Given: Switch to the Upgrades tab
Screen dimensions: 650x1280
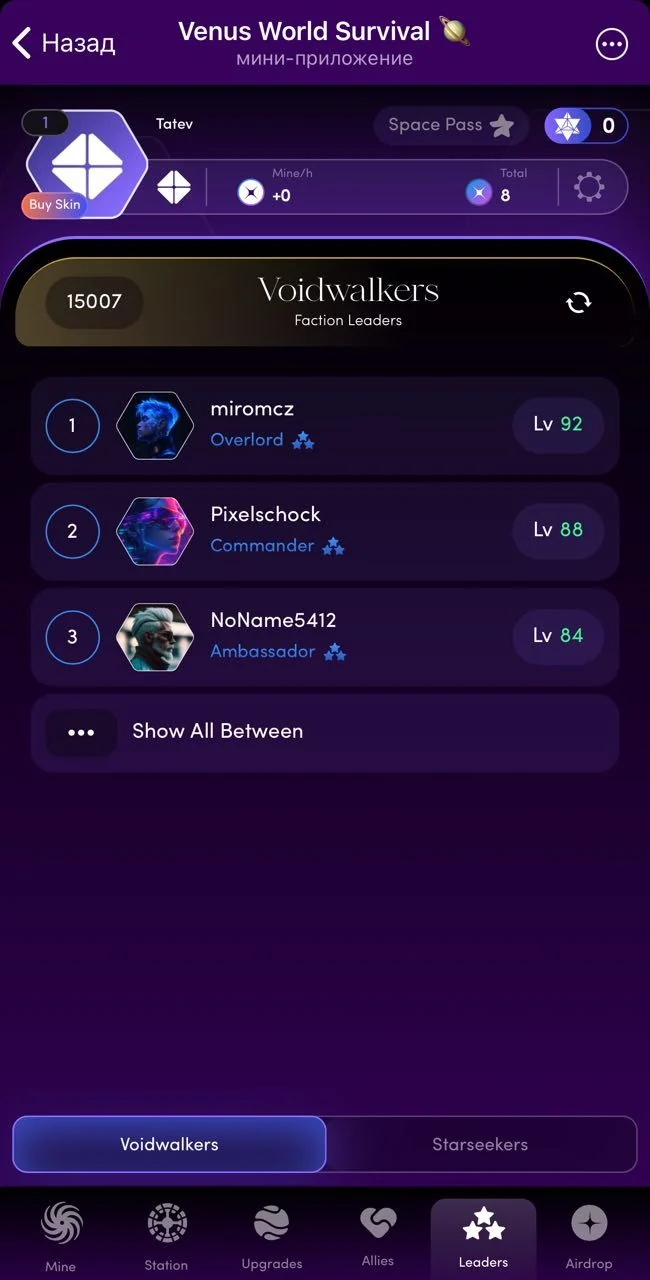Looking at the screenshot, I should [272, 1237].
